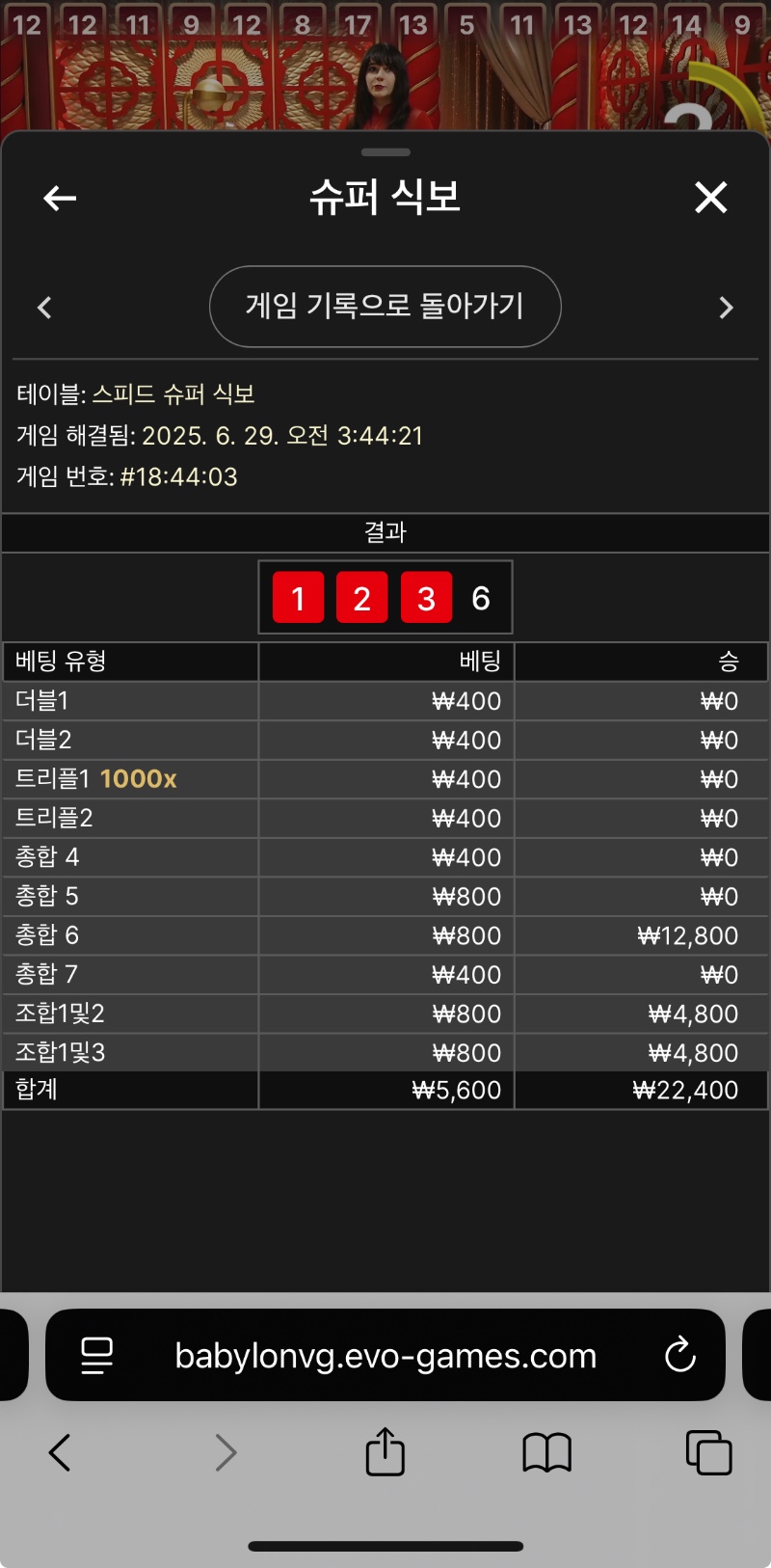Navigate back in Safari toolbar

60,1452
